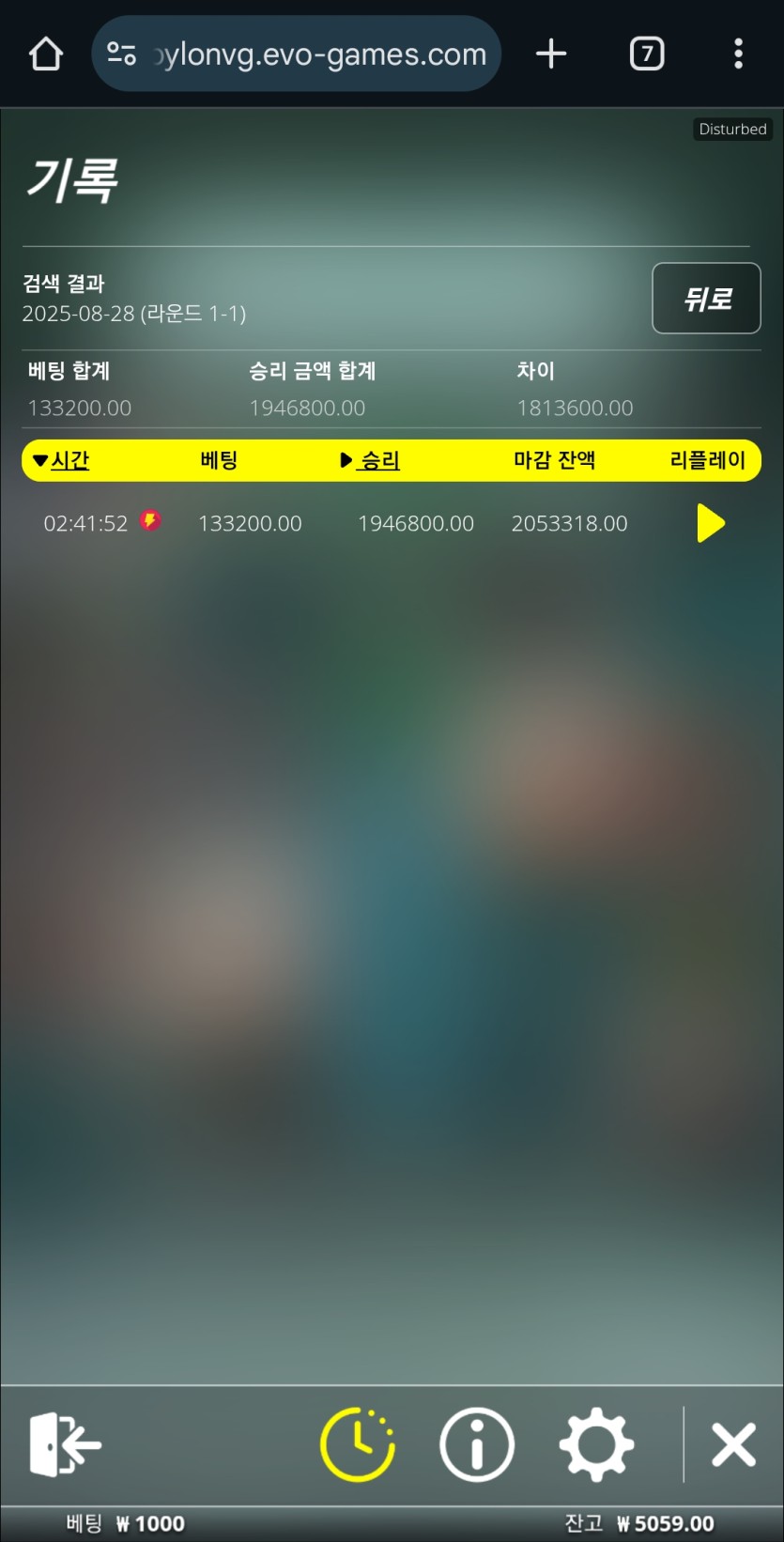Exit the game via door icon

click(64, 1444)
